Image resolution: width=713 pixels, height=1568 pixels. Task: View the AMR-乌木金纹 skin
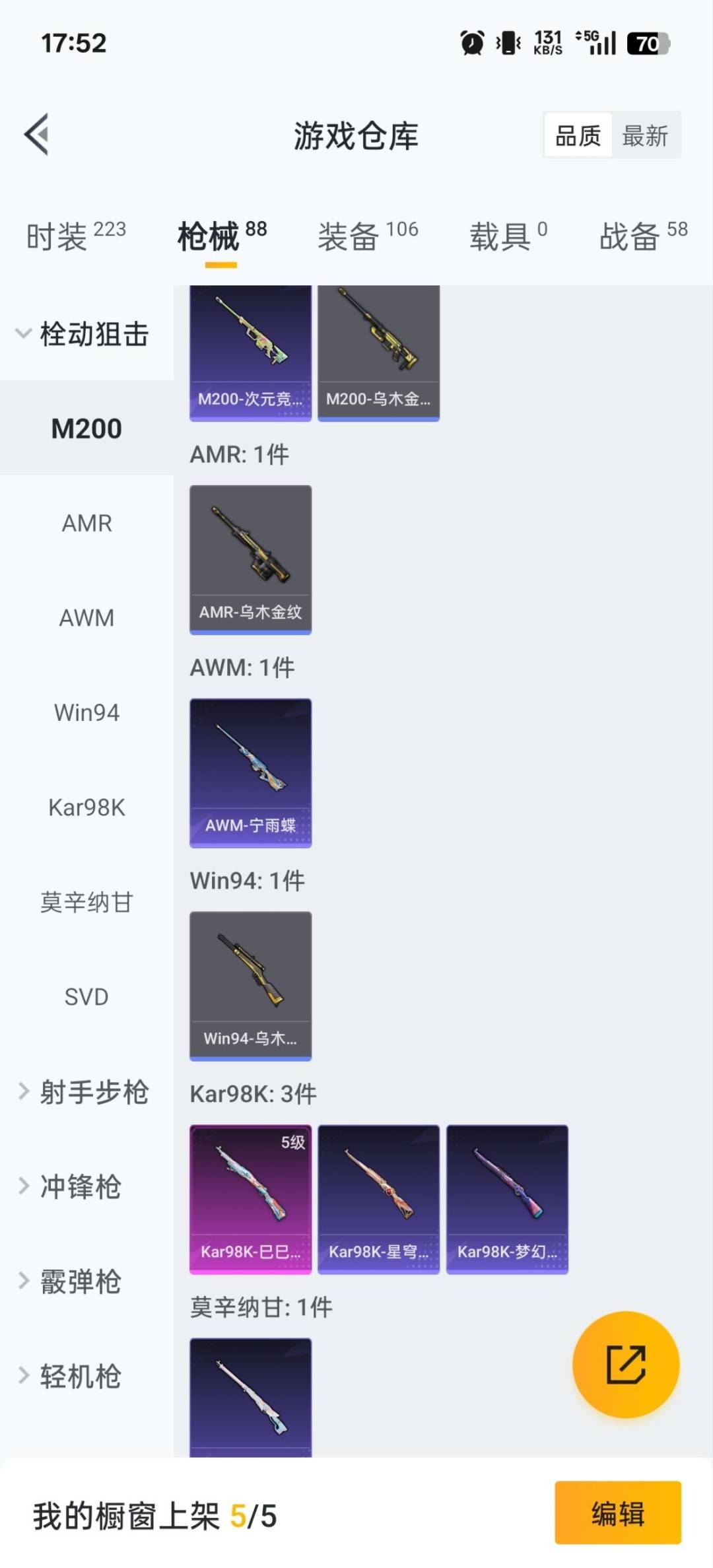(x=250, y=558)
